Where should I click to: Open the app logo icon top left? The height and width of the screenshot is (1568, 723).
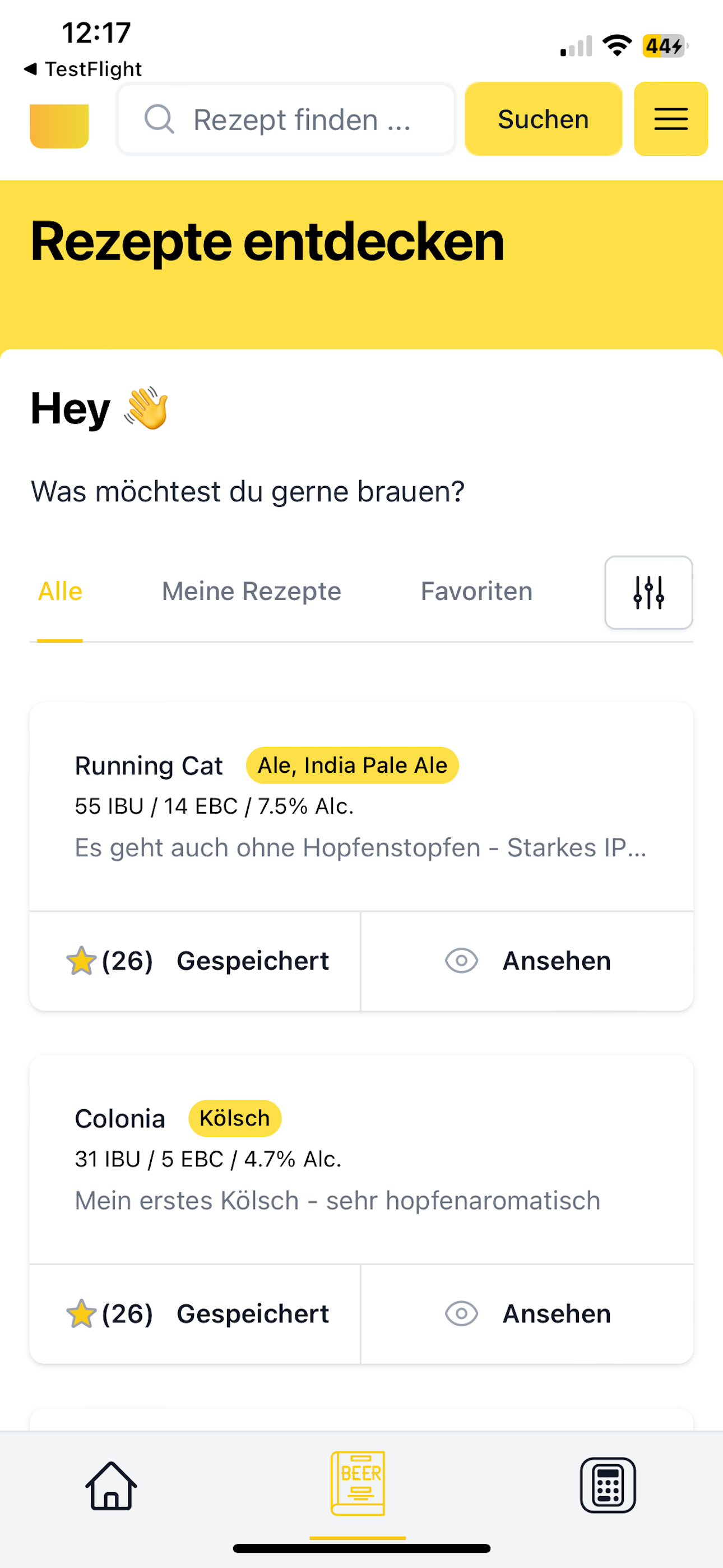(58, 119)
